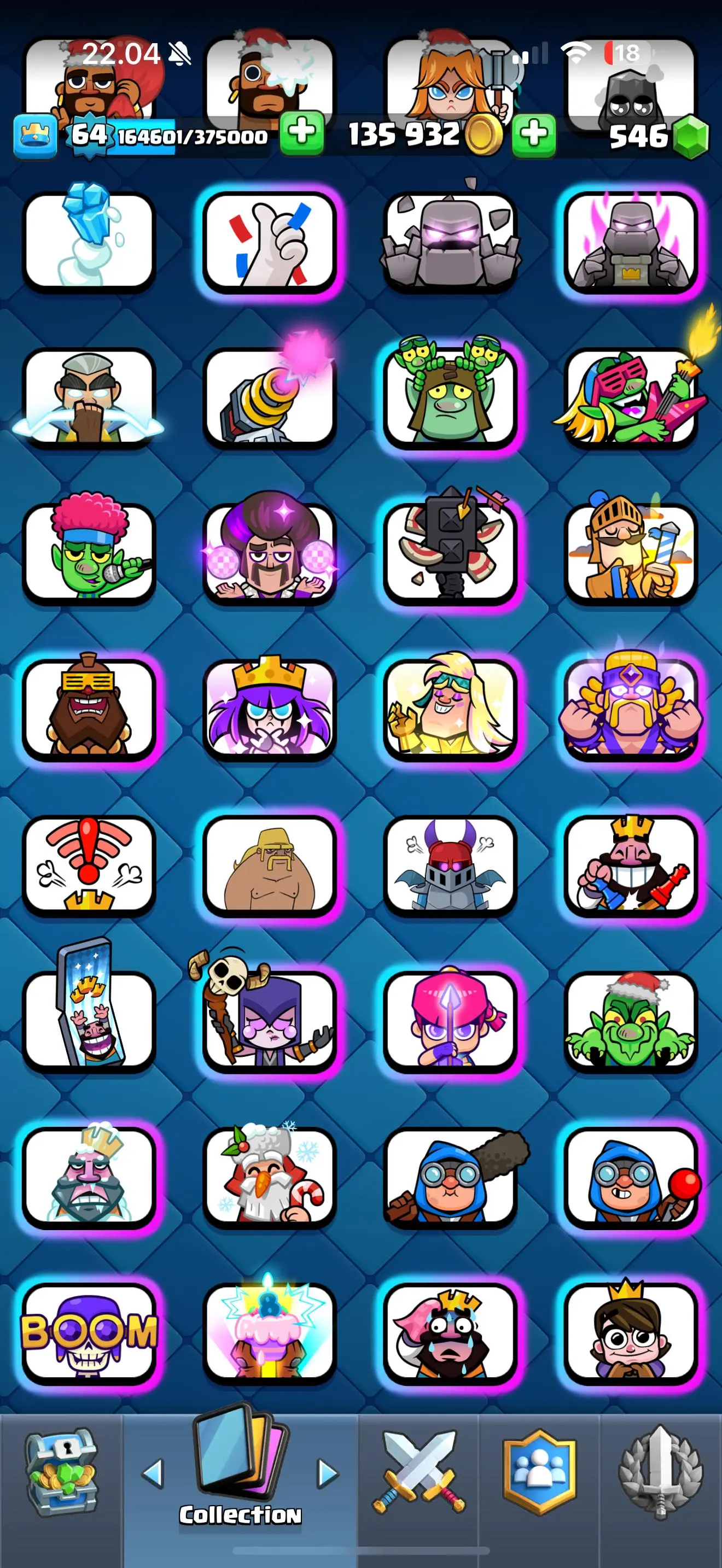The image size is (722, 1568).
Task: Pick the snowman with candy cane emote
Action: (270, 1176)
